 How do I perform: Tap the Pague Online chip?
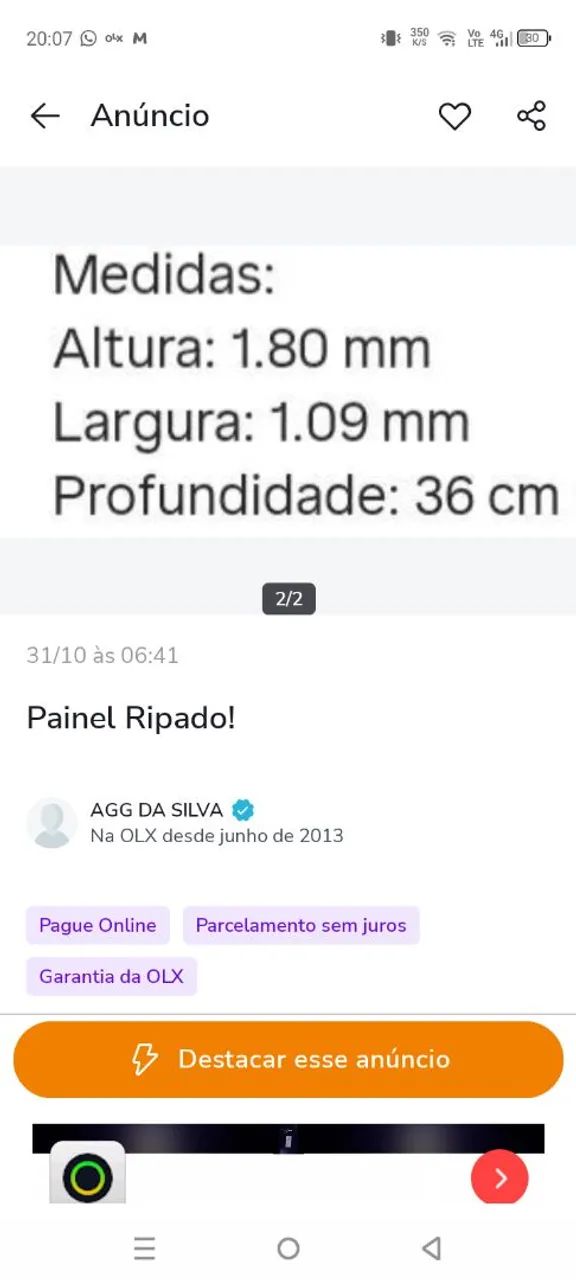click(x=98, y=925)
